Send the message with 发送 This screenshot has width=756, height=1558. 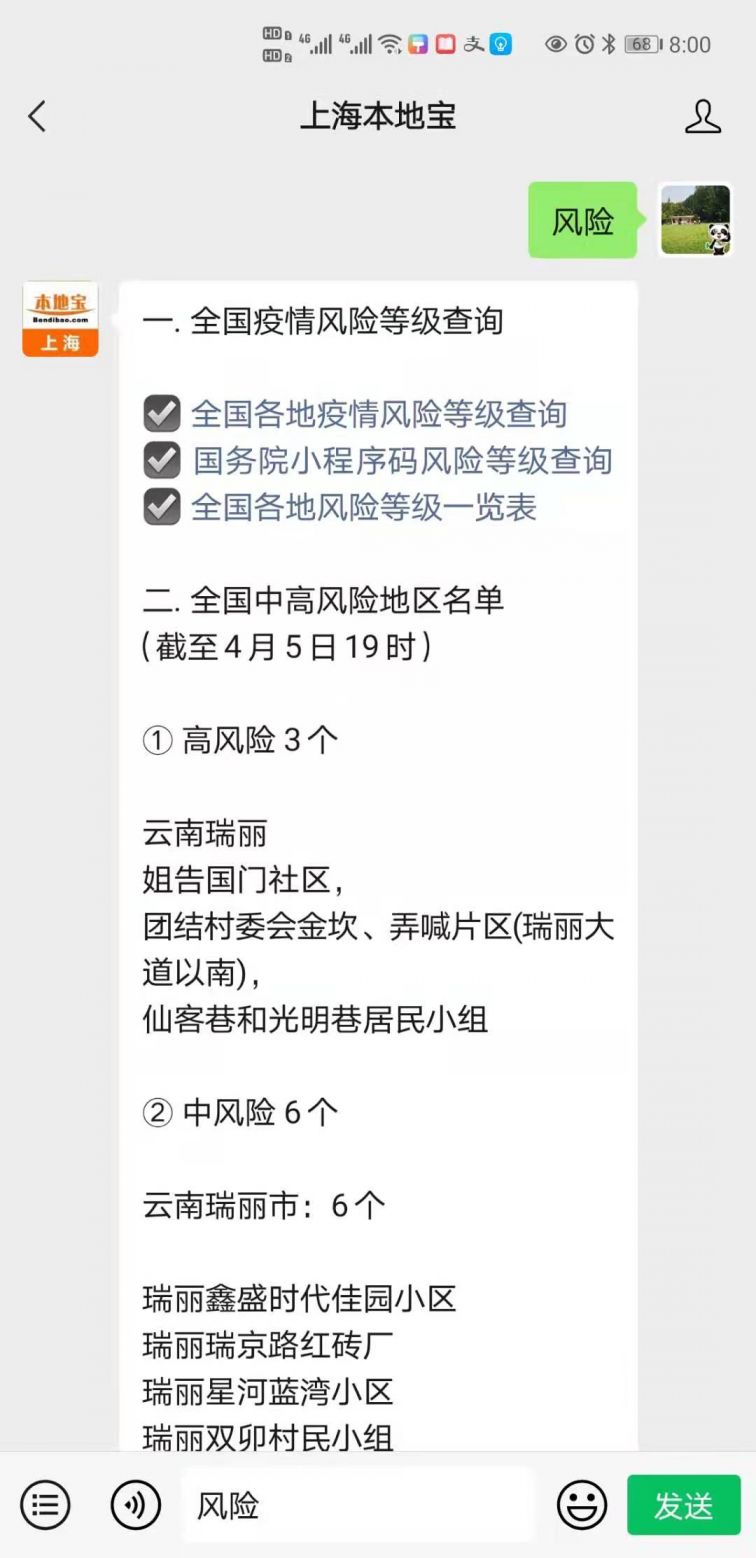pos(684,1505)
